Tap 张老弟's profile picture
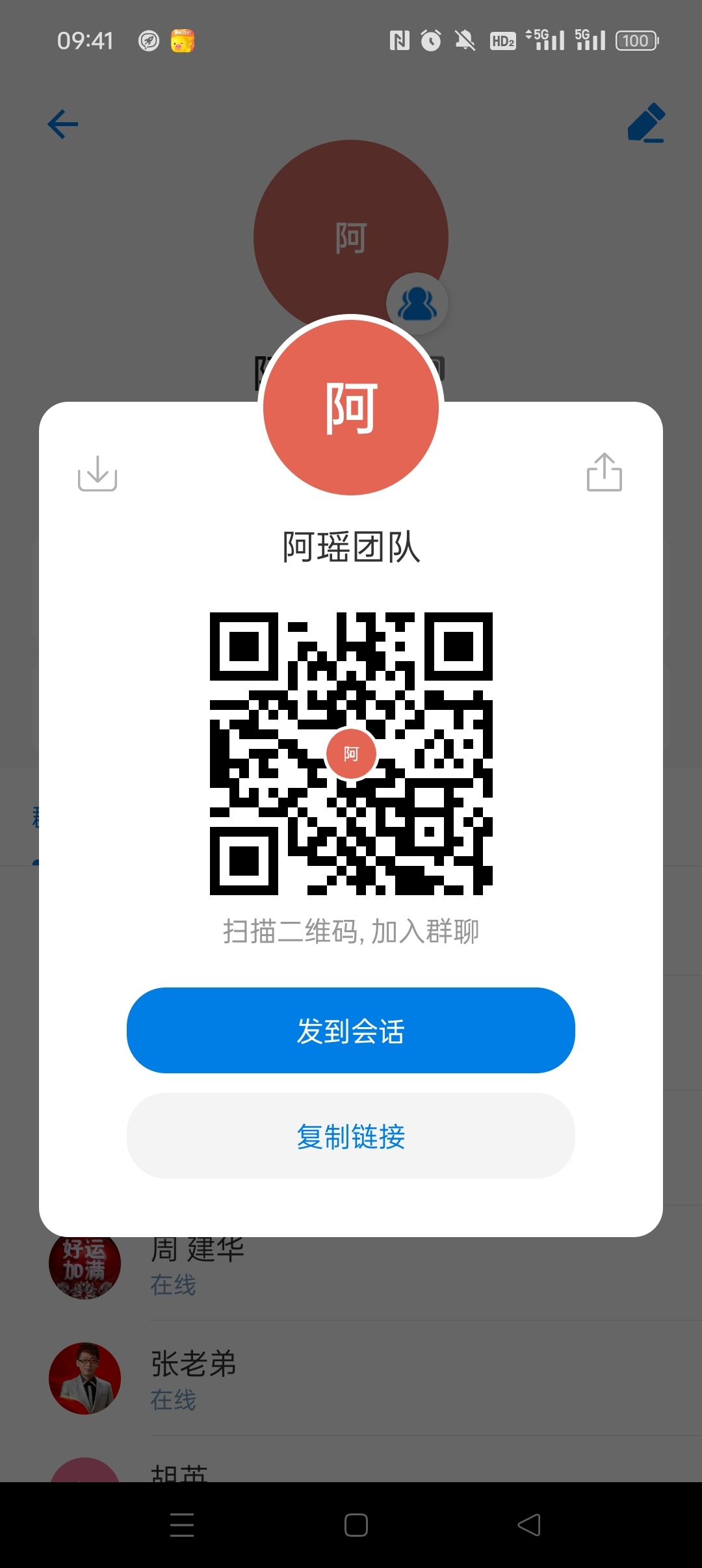The width and height of the screenshot is (702, 1568). point(85,1378)
